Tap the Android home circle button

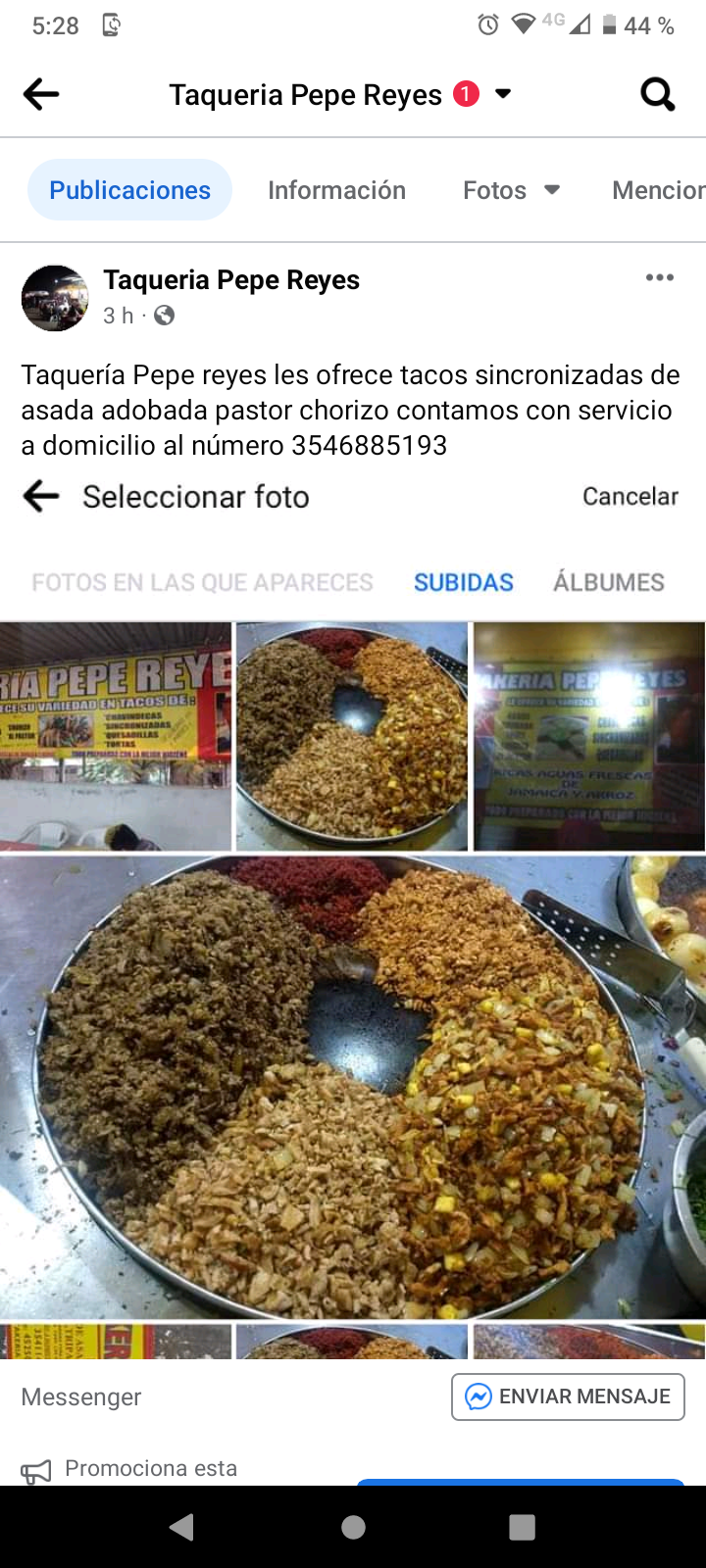click(x=353, y=1526)
